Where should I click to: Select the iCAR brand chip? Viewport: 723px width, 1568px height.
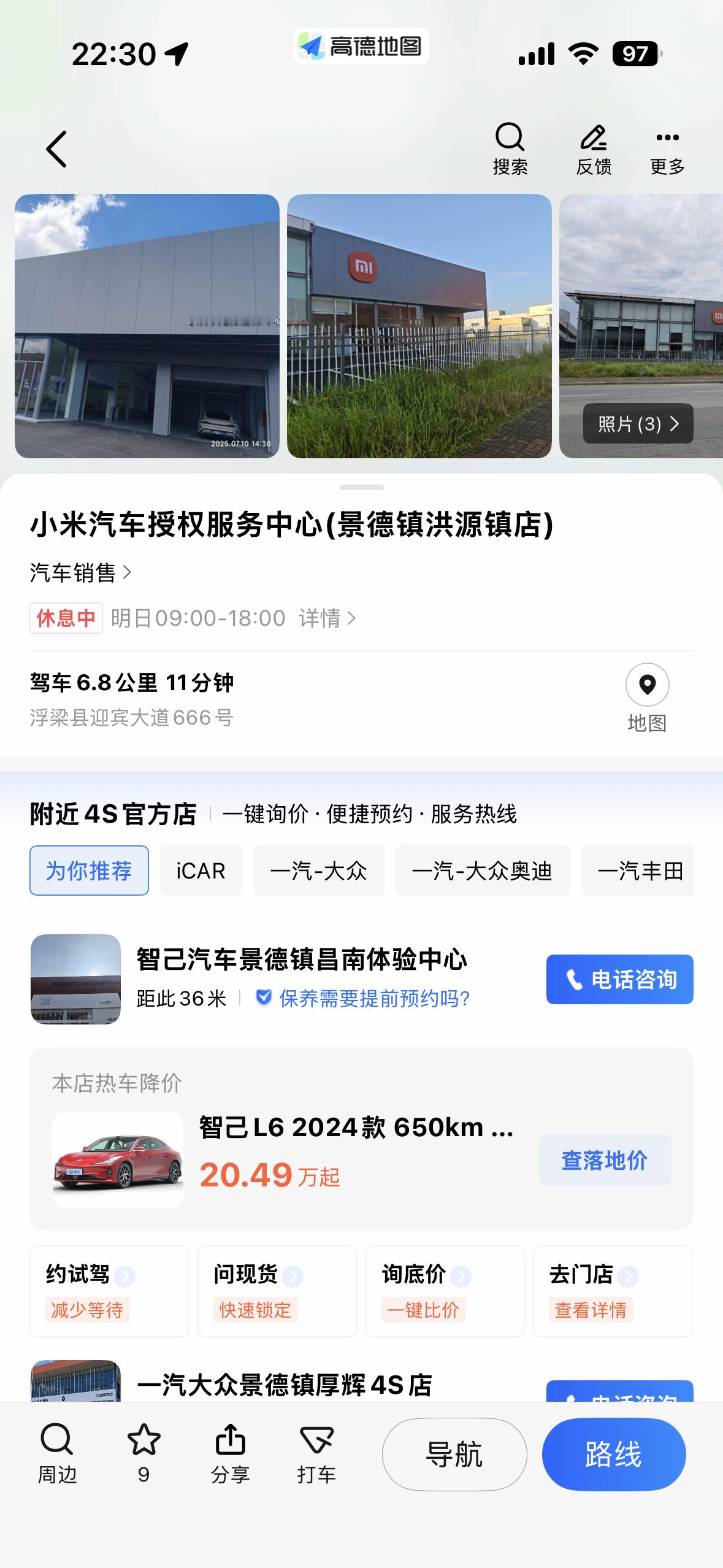click(x=201, y=870)
